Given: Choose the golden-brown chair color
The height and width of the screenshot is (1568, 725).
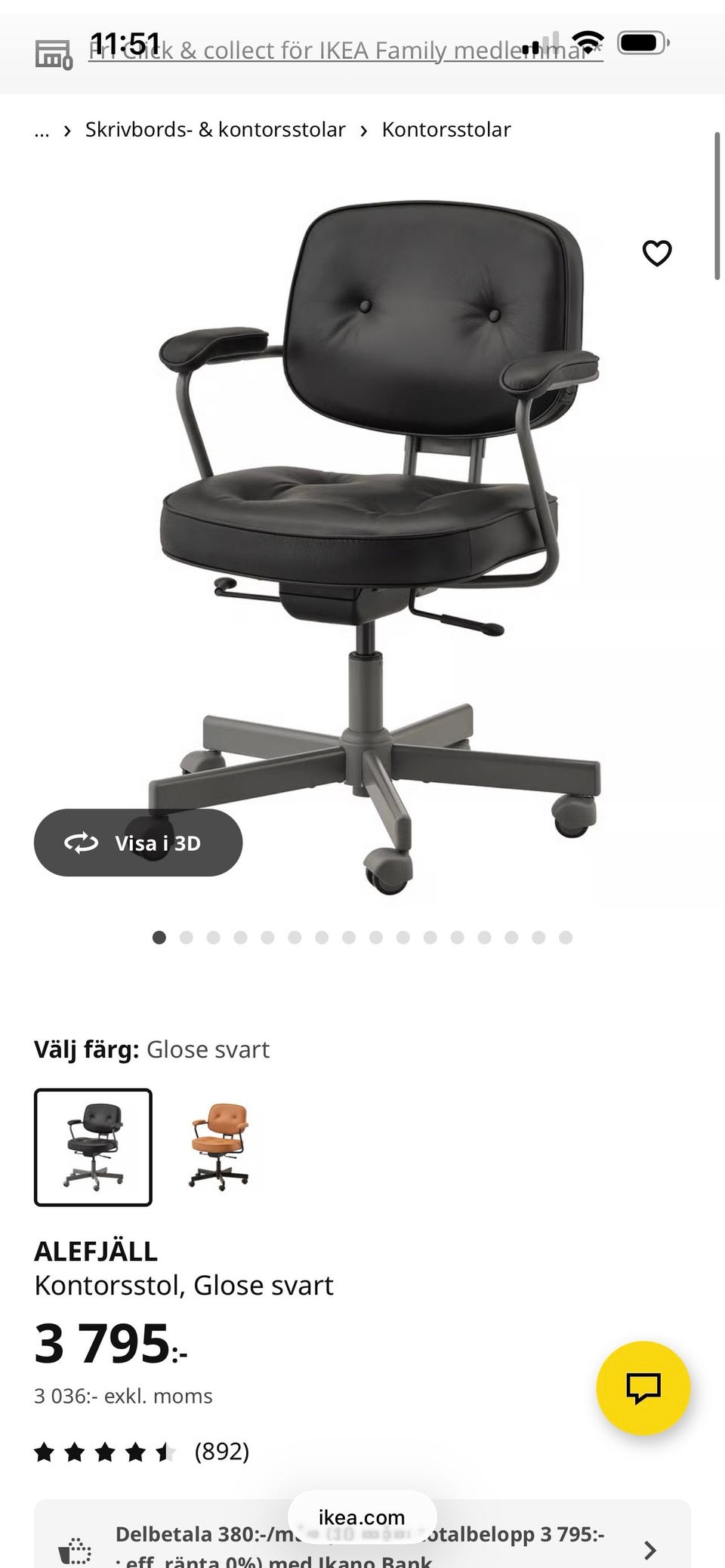Looking at the screenshot, I should pyautogui.click(x=219, y=1147).
